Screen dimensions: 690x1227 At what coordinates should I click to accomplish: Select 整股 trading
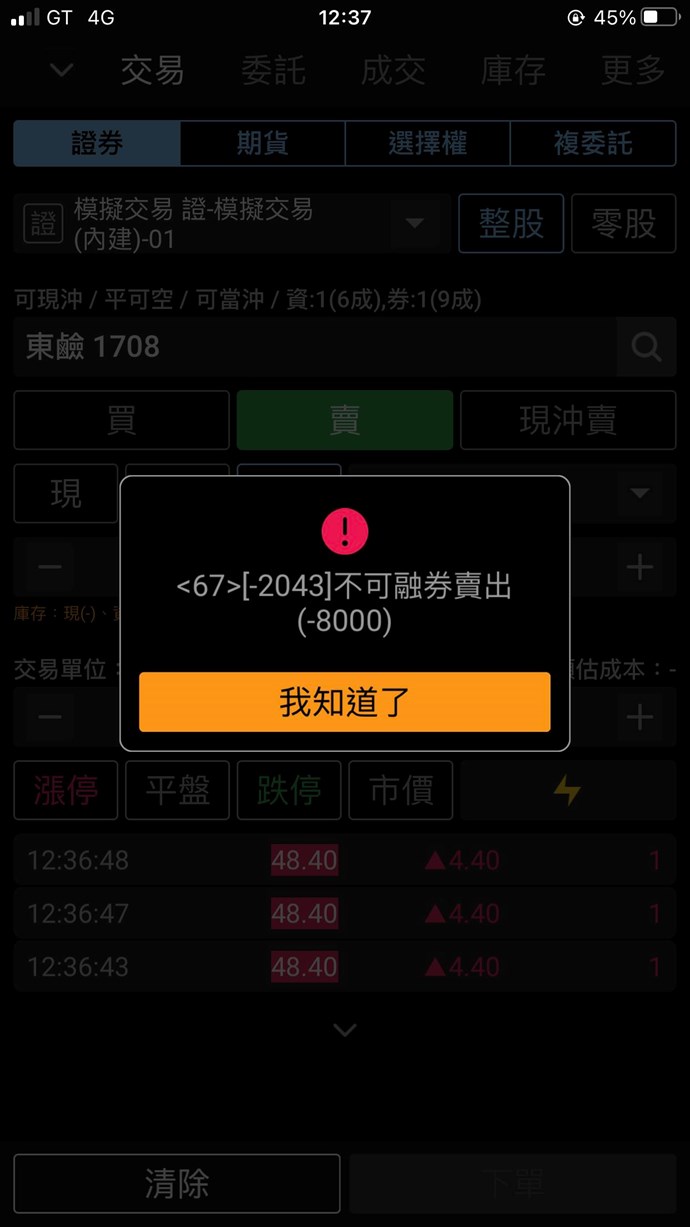[511, 223]
